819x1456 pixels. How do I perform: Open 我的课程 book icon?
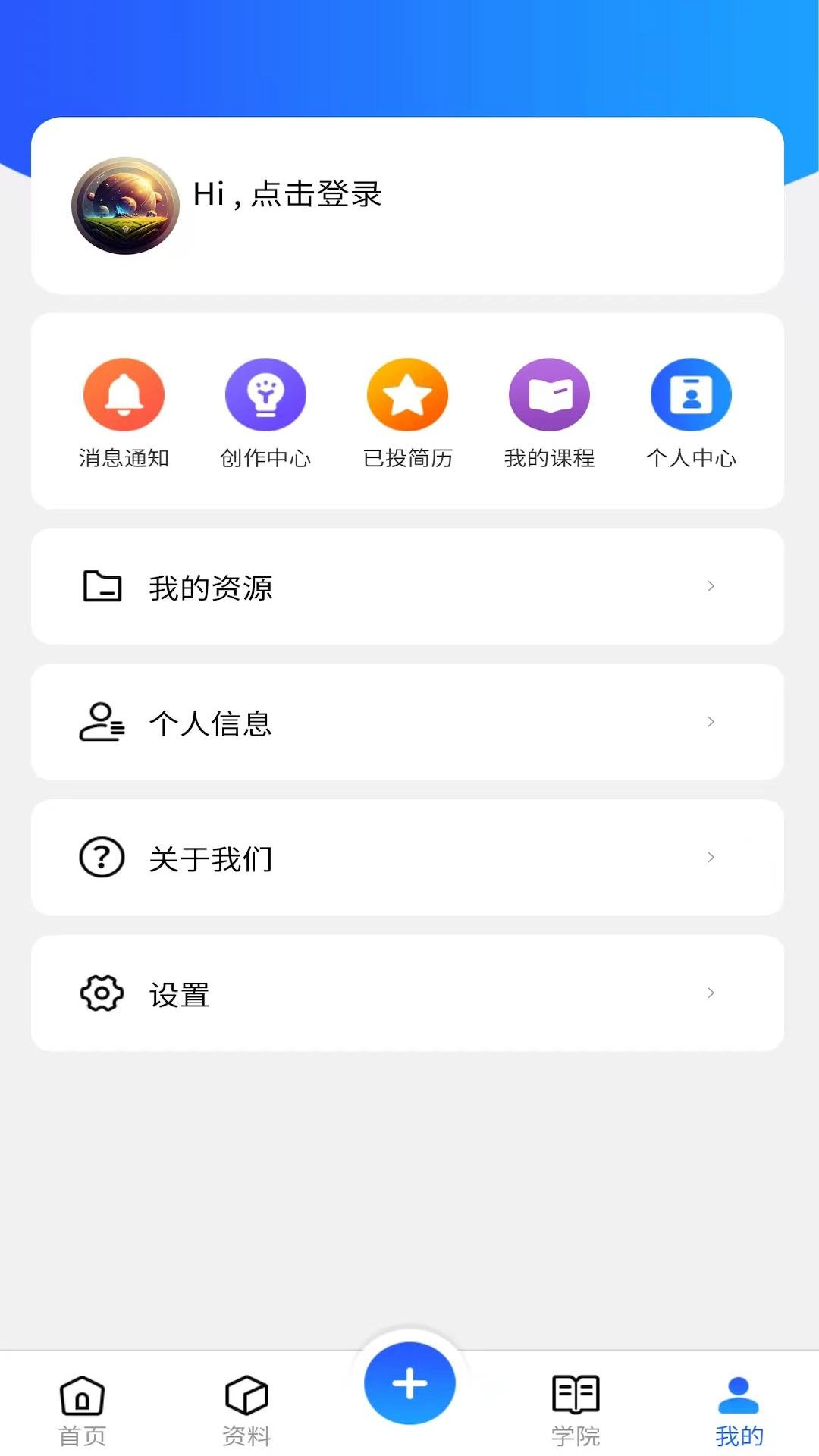pyautogui.click(x=548, y=394)
